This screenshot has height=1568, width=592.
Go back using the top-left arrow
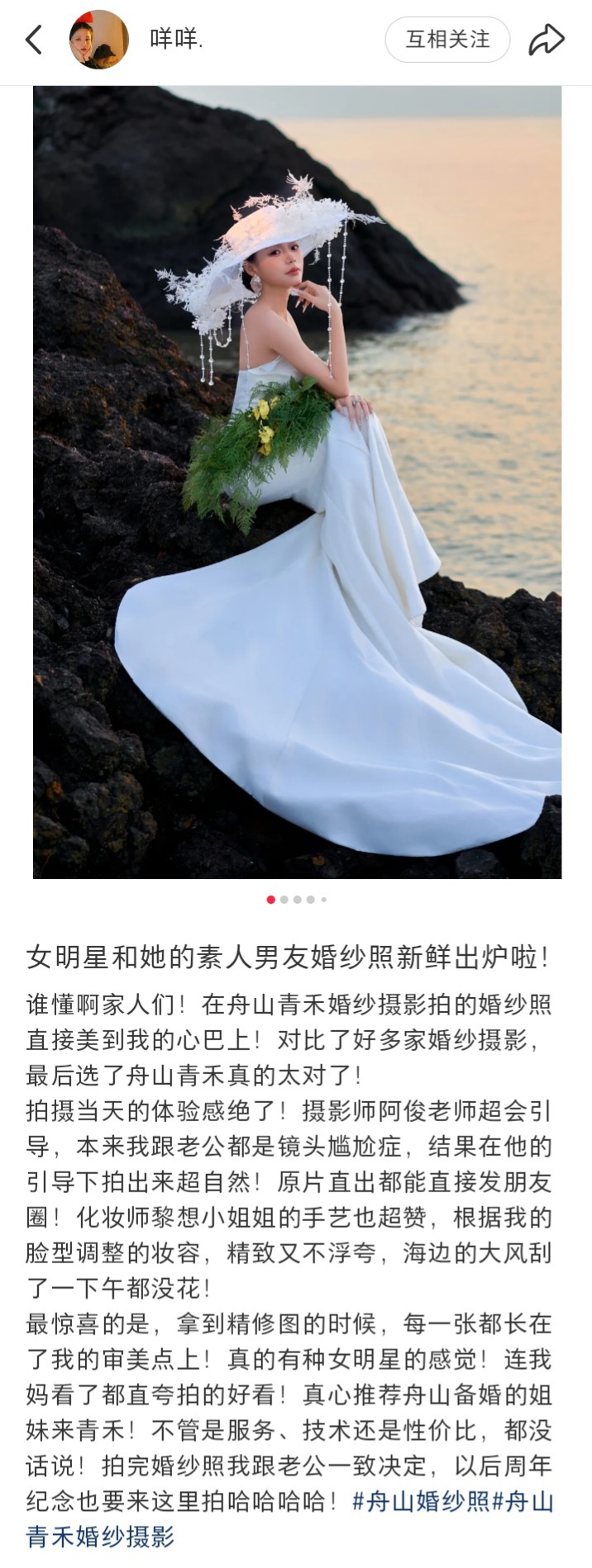coord(33,40)
